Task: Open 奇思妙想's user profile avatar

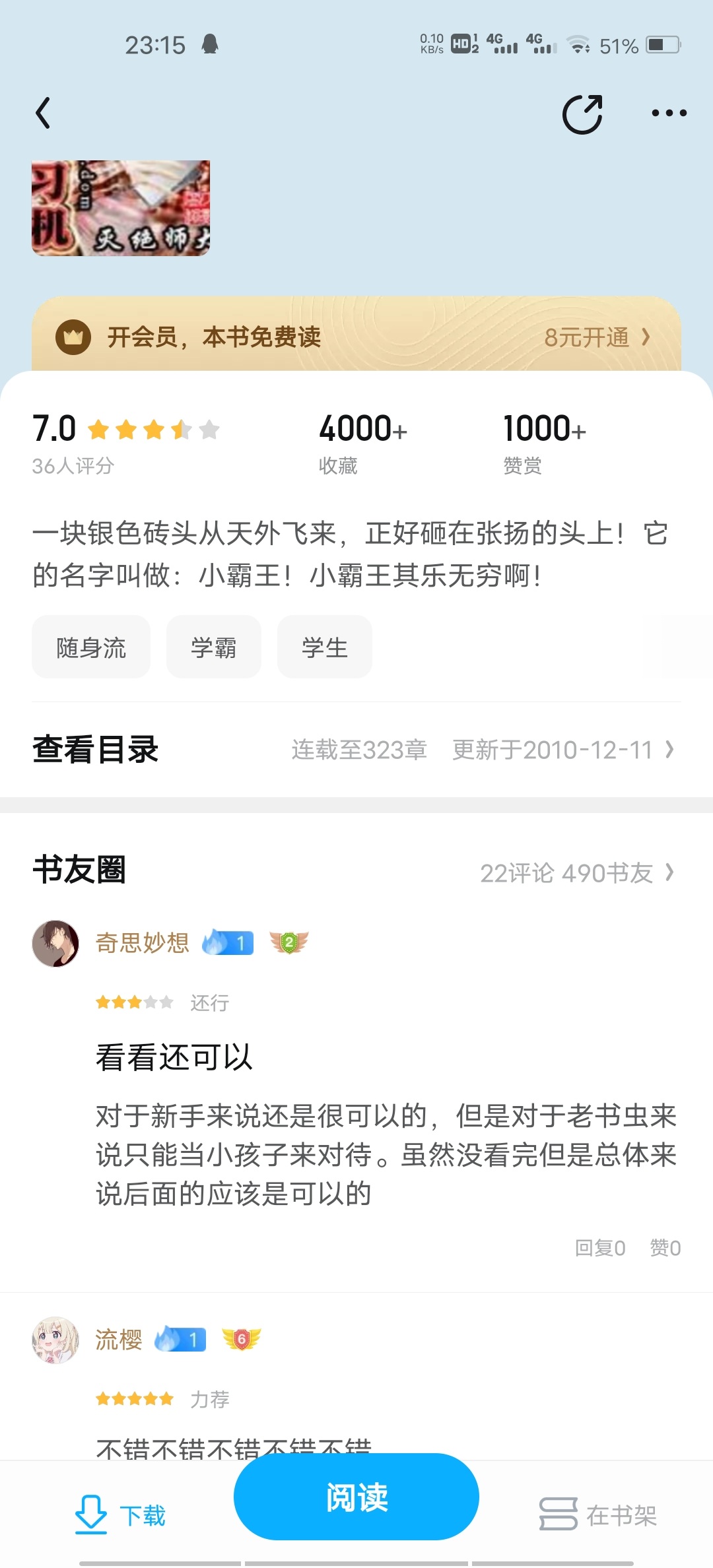Action: [x=55, y=943]
